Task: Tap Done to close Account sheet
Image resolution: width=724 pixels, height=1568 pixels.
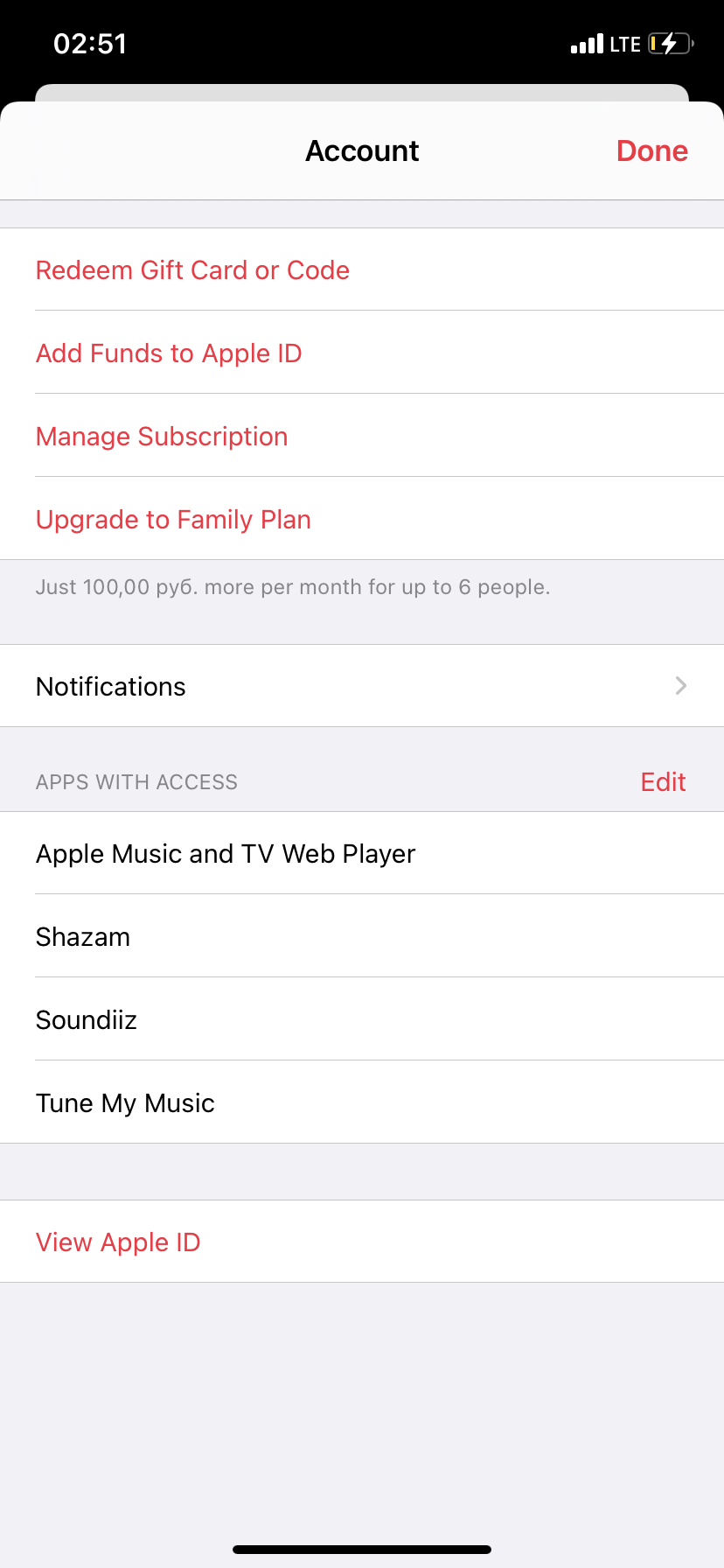Action: 651,150
